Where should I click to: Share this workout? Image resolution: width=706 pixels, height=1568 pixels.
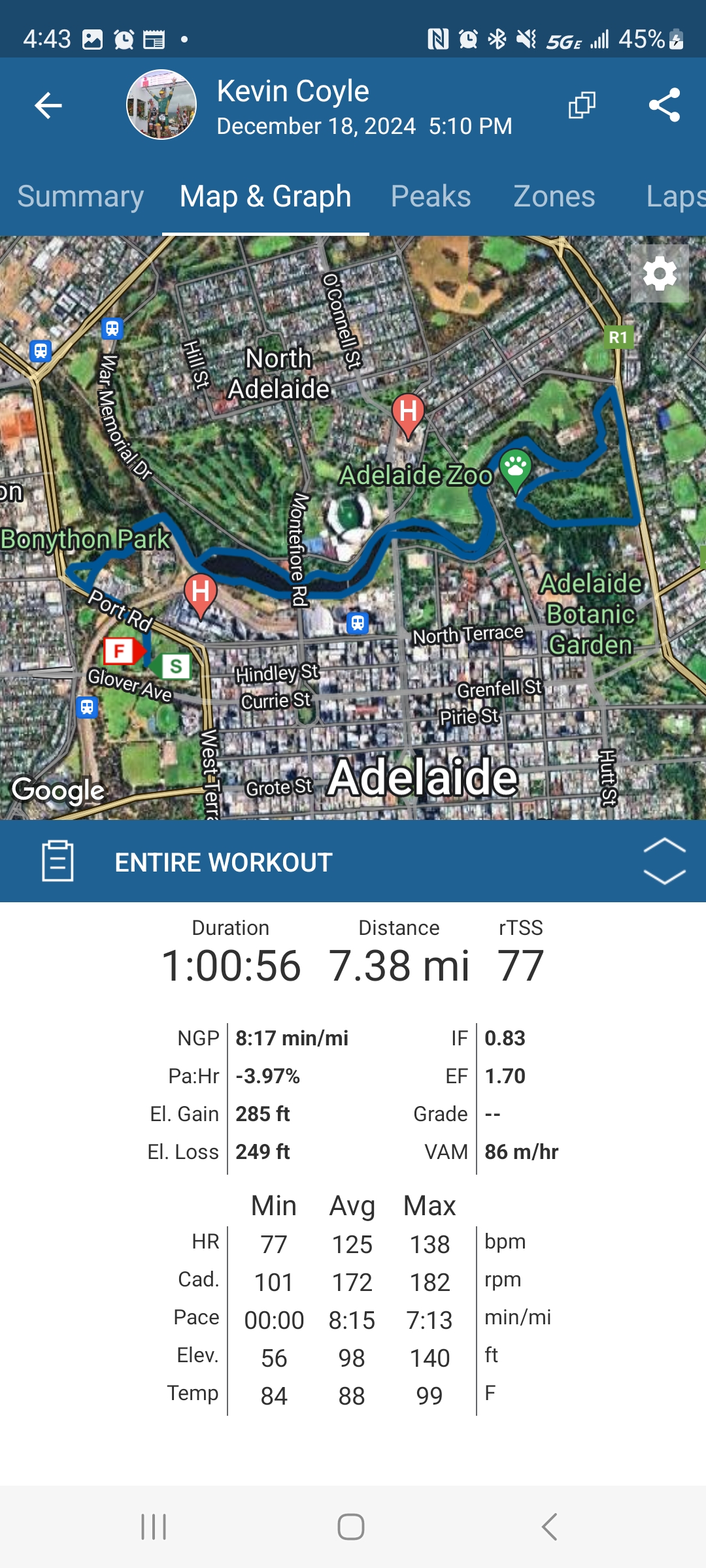coord(664,105)
